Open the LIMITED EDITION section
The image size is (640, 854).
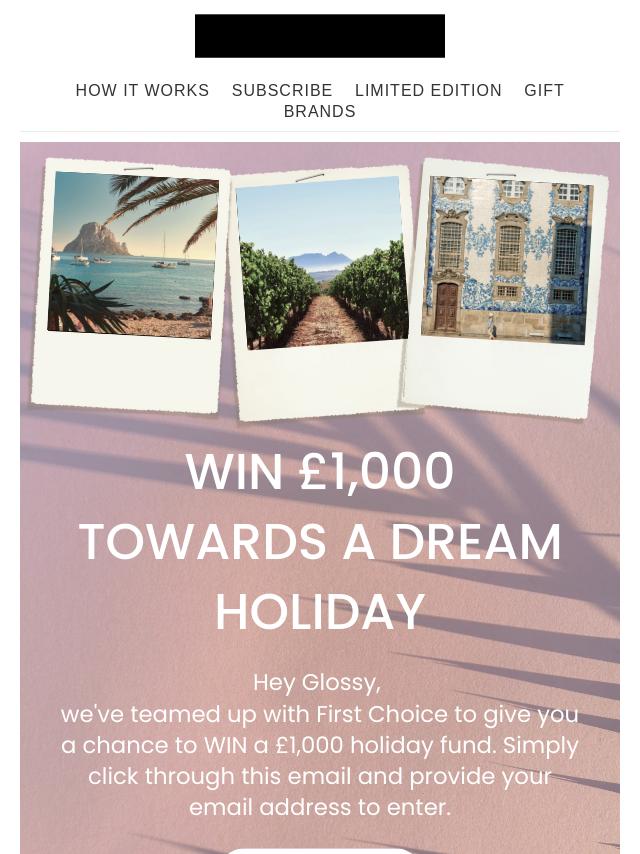pos(428,90)
